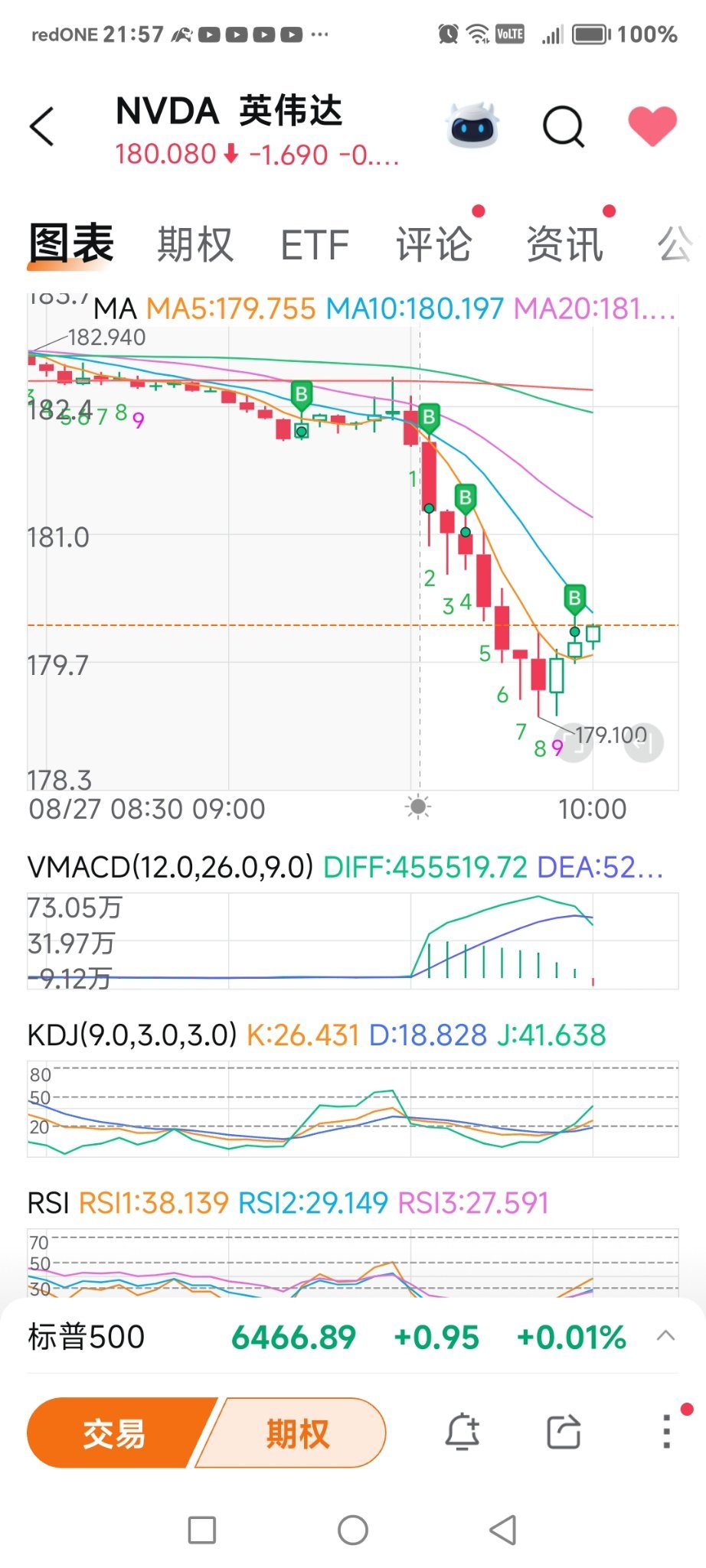Switch to the 期权 top tab
This screenshot has height=1568, width=706.
pyautogui.click(x=195, y=245)
